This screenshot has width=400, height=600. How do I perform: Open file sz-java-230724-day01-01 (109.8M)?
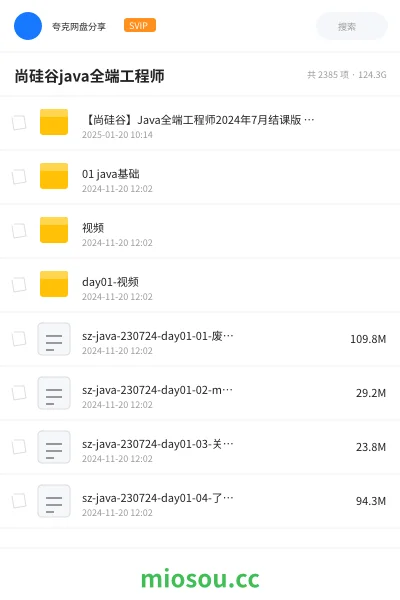click(x=200, y=339)
